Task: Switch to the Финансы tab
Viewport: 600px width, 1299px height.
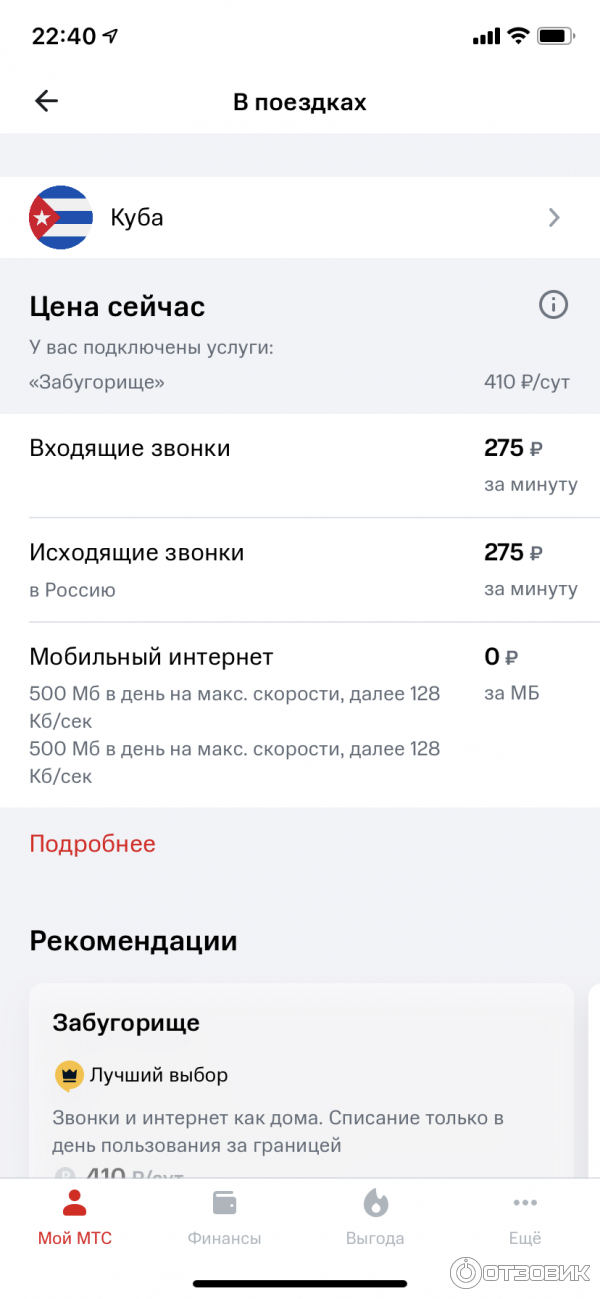Action: pos(224,1217)
